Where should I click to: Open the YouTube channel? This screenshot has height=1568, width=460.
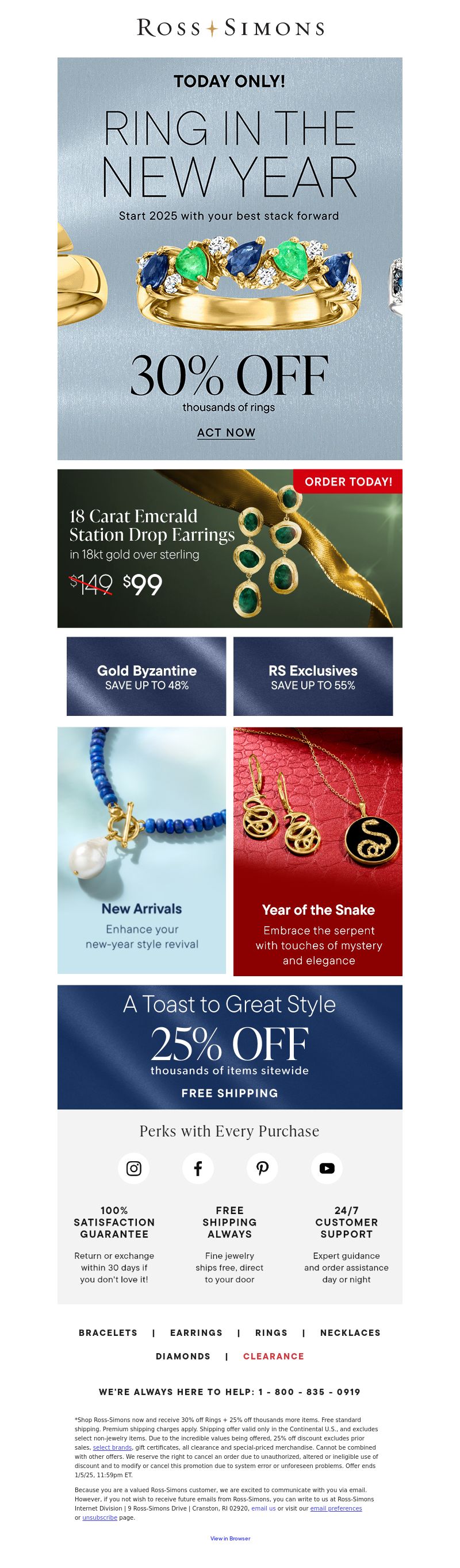click(327, 1168)
